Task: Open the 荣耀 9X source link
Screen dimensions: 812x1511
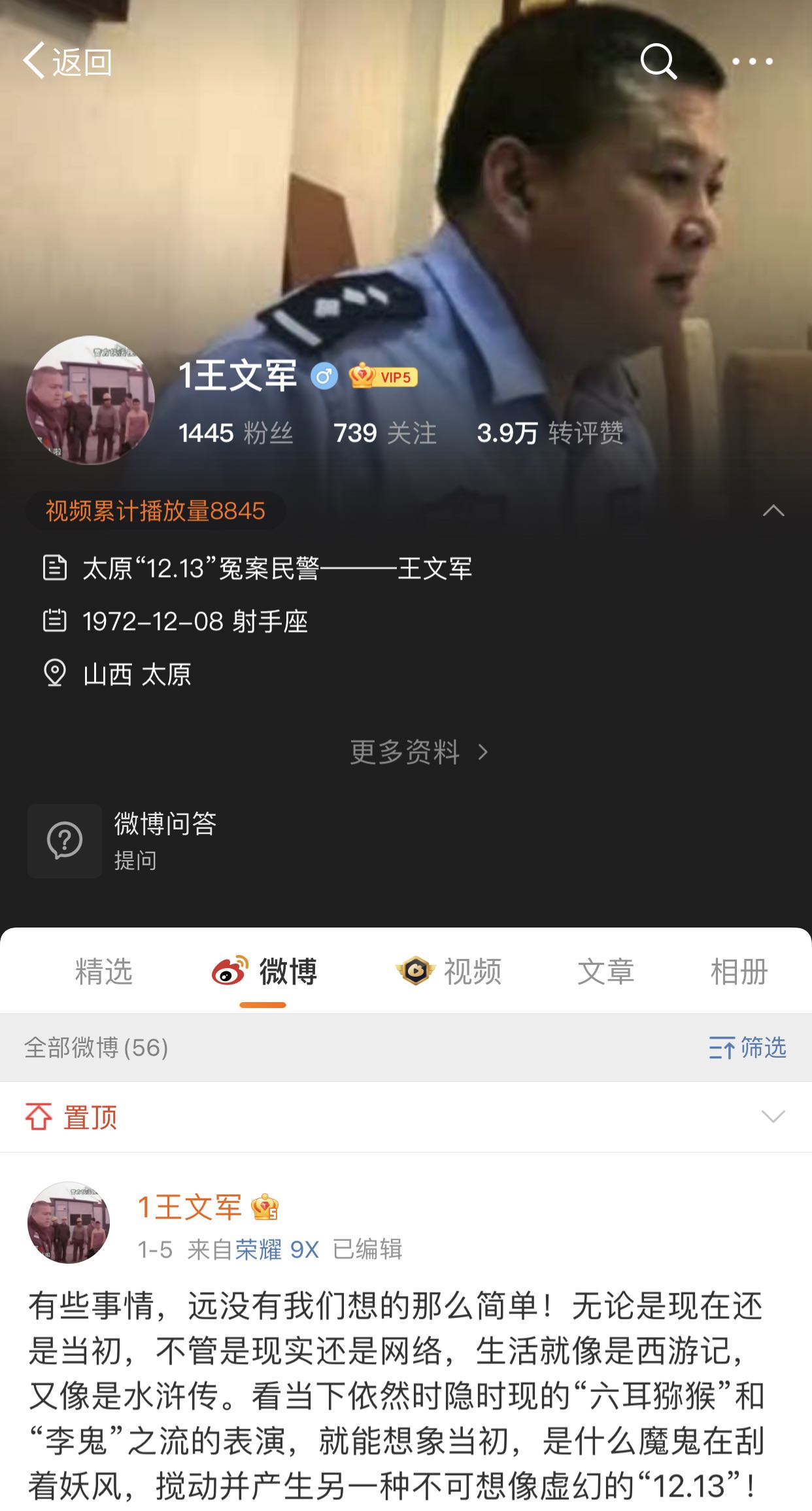Action: click(x=277, y=1249)
